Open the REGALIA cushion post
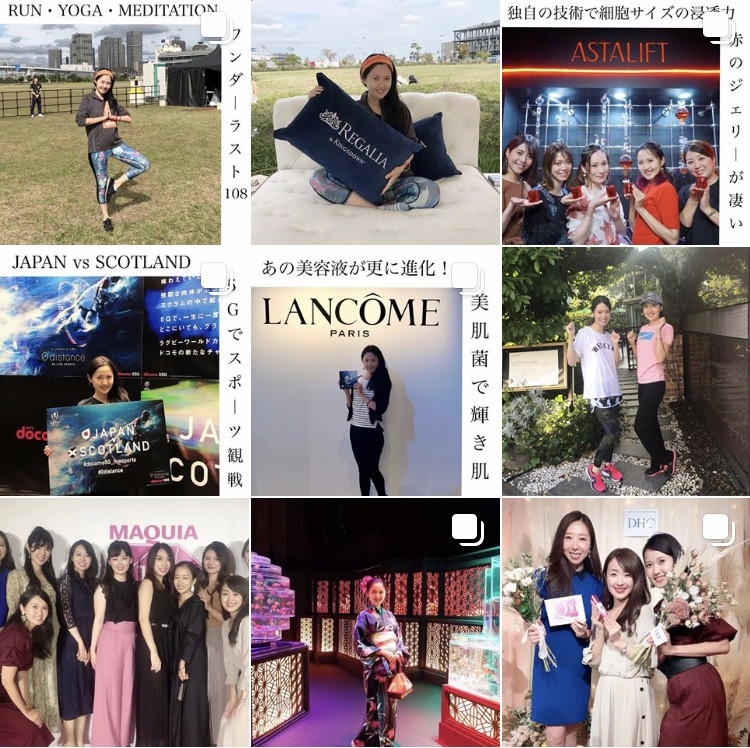This screenshot has height=748, width=750. coord(375,125)
